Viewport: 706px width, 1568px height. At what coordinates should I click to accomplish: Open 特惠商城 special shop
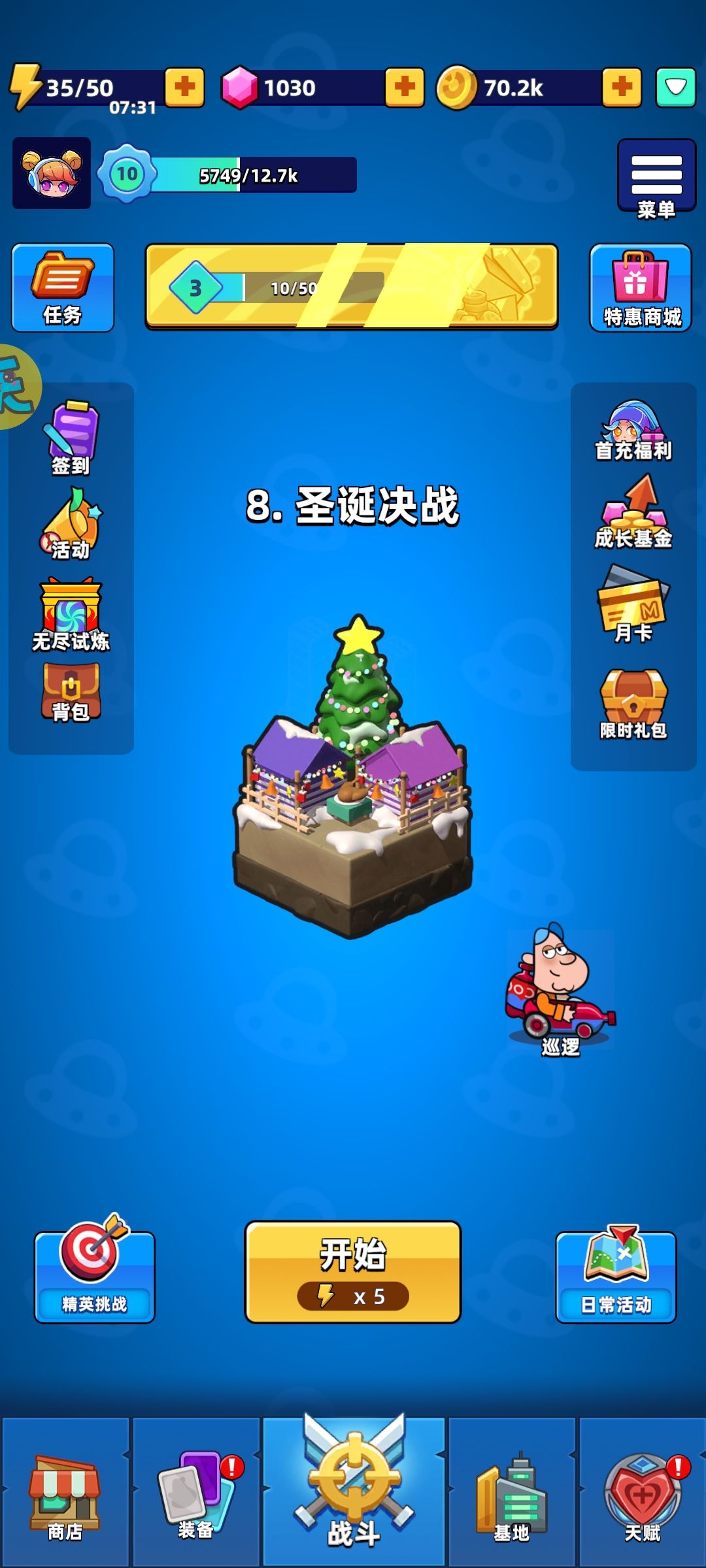point(641,287)
